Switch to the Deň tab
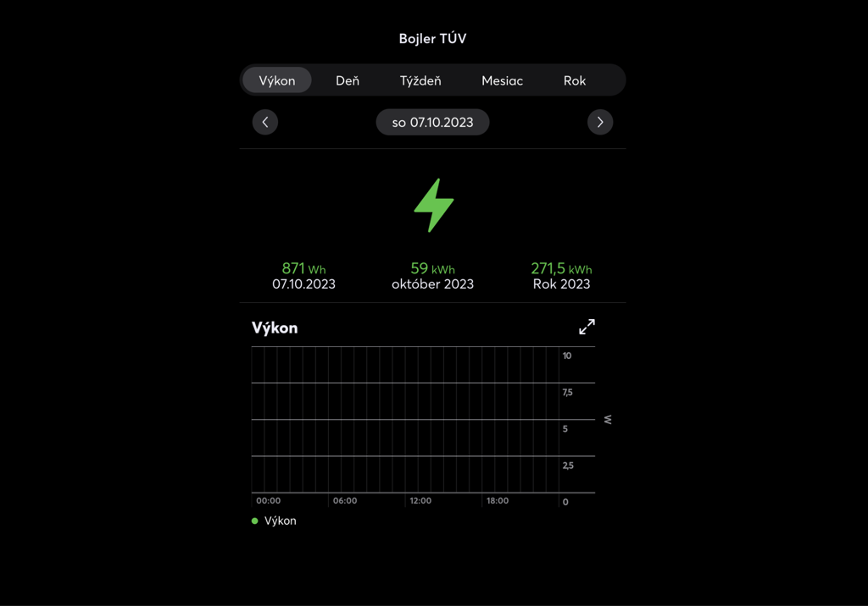Viewport: 868px width, 606px height. [347, 80]
